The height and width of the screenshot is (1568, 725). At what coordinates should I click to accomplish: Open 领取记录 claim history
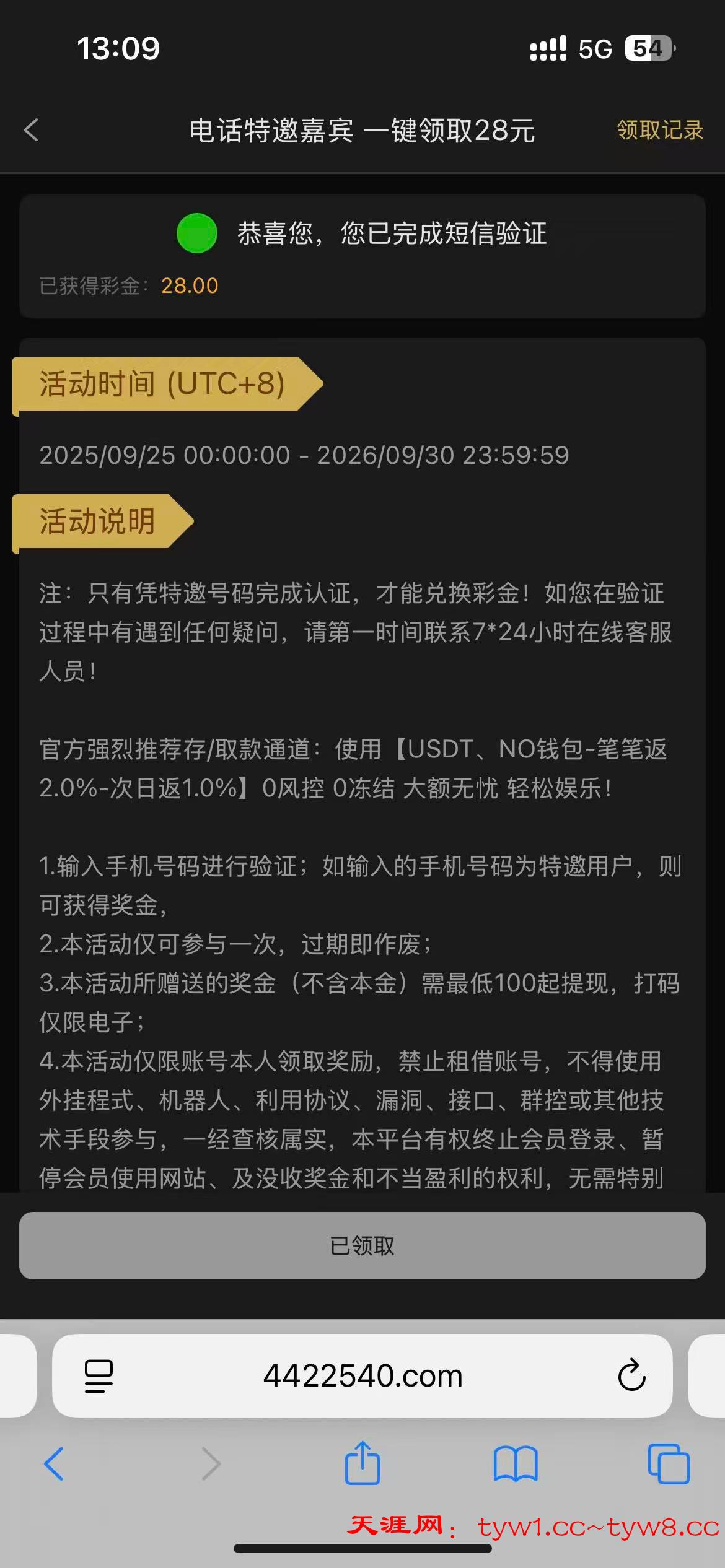(659, 130)
